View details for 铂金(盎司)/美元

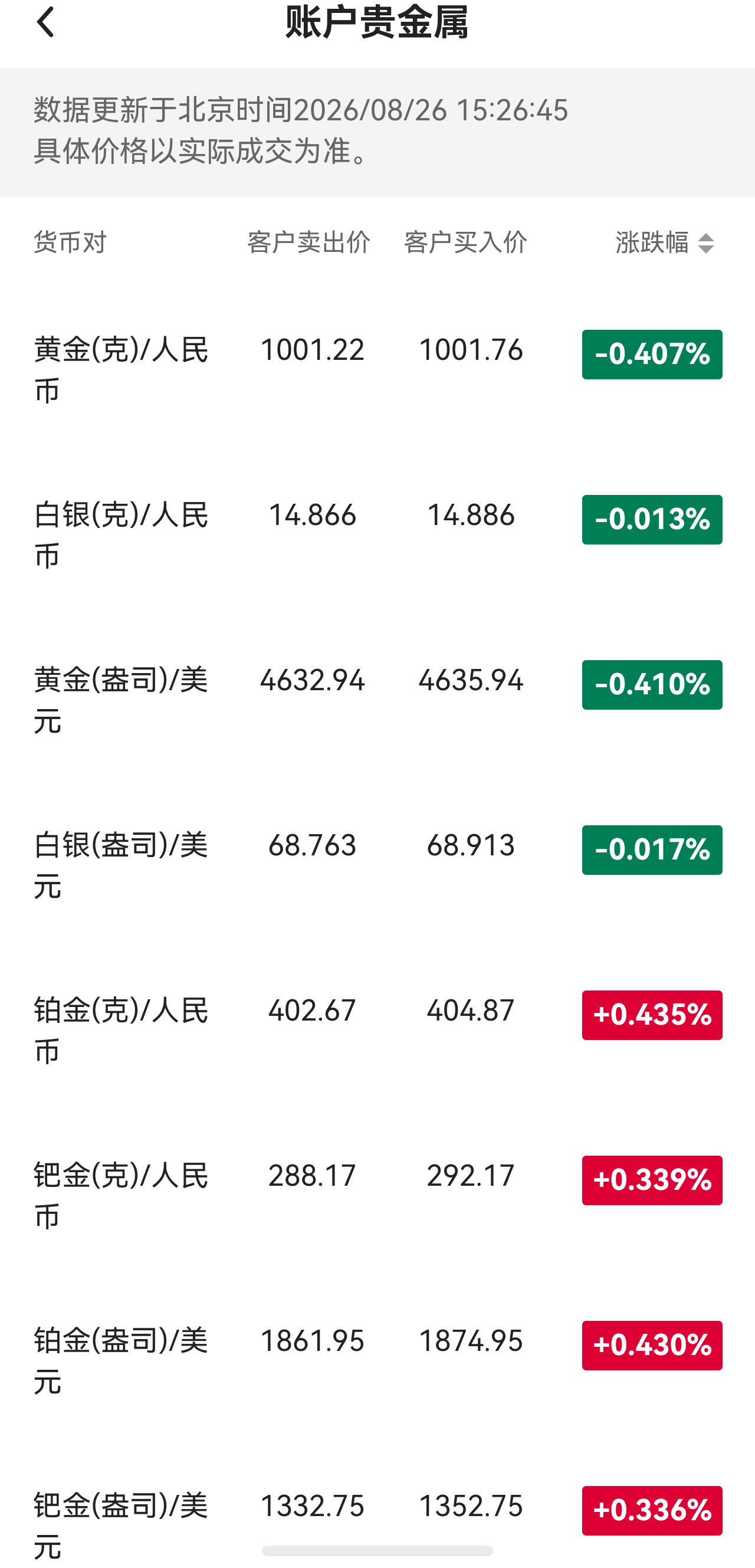(x=377, y=1361)
